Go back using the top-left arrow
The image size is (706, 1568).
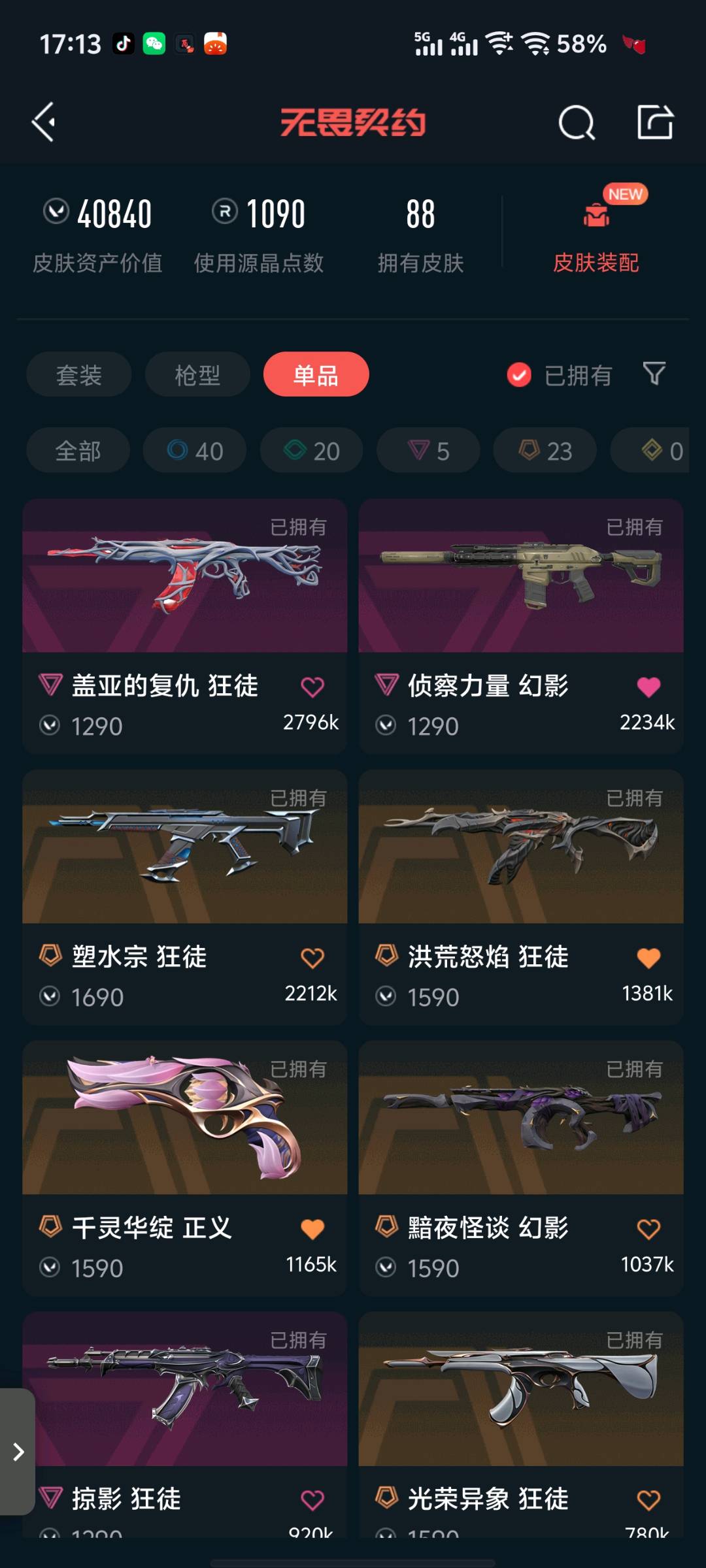(44, 122)
